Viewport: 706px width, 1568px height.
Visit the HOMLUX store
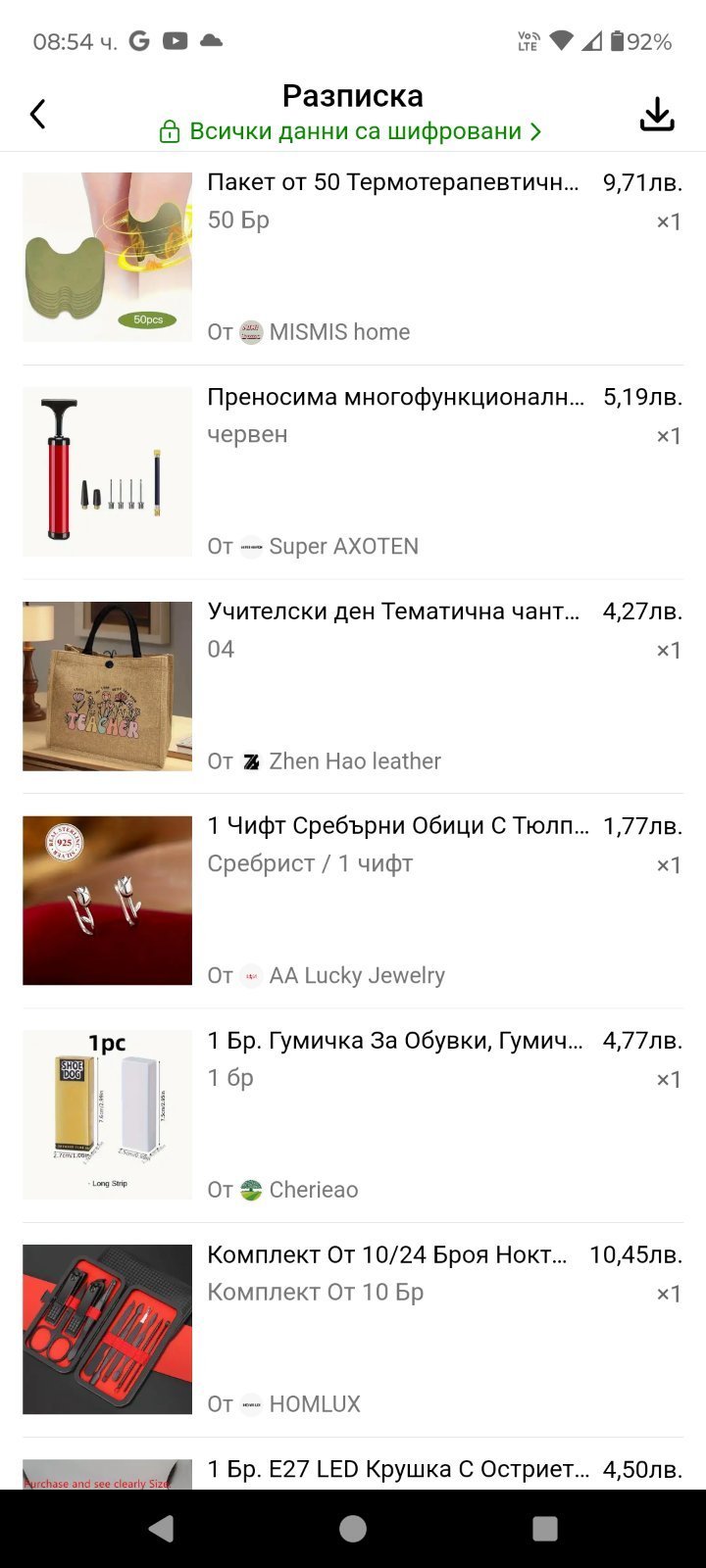click(x=314, y=1404)
